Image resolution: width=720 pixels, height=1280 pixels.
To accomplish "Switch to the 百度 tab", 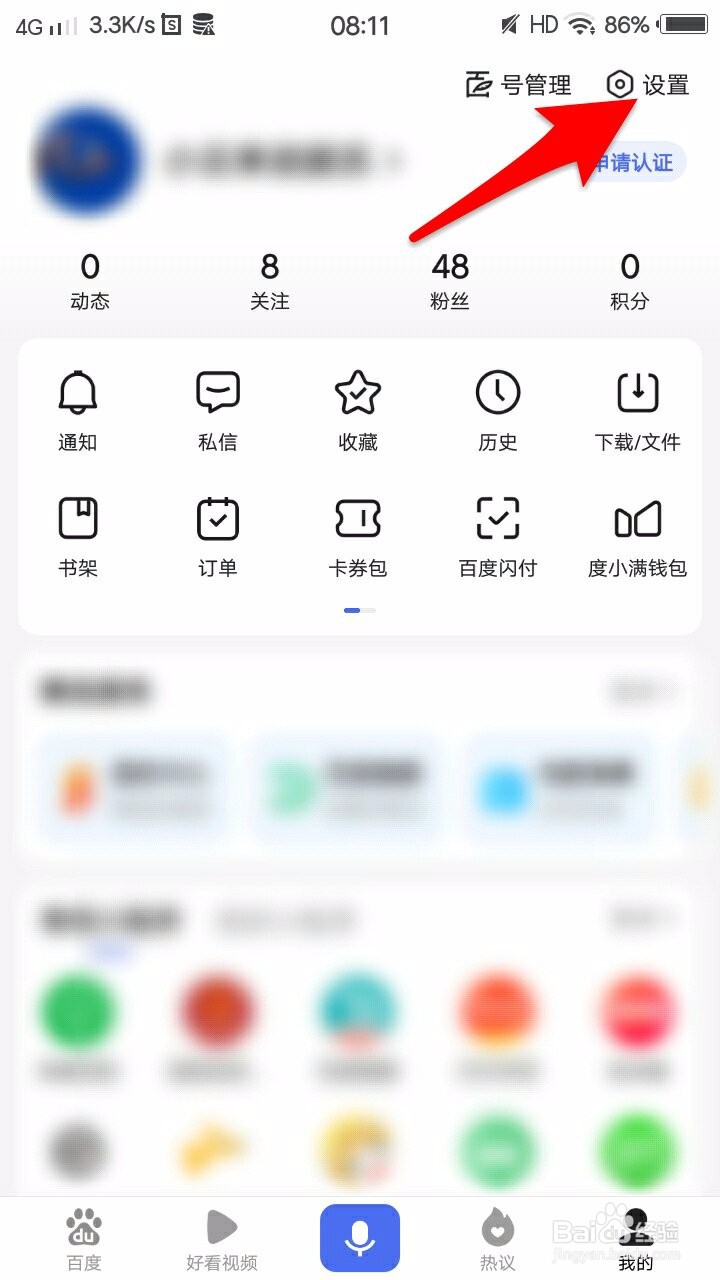I will pos(84,1239).
